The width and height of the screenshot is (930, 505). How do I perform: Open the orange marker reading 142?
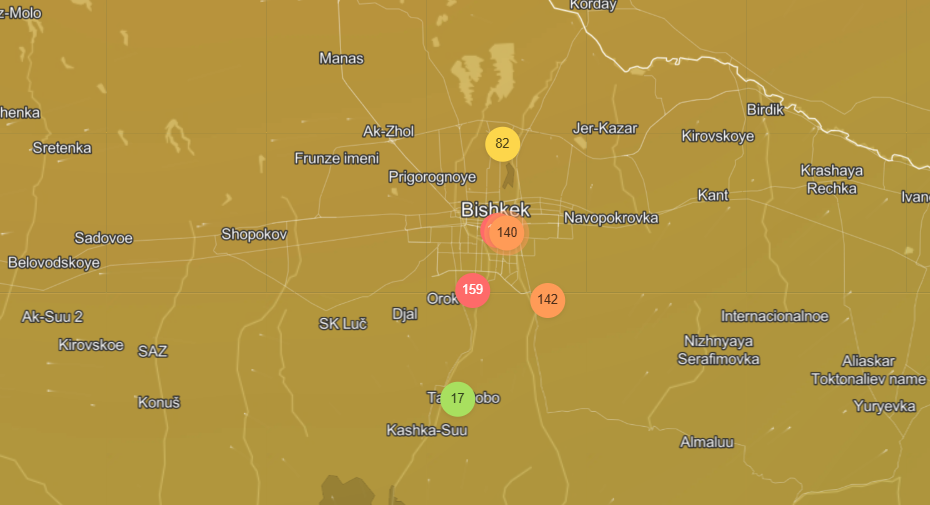coord(547,300)
